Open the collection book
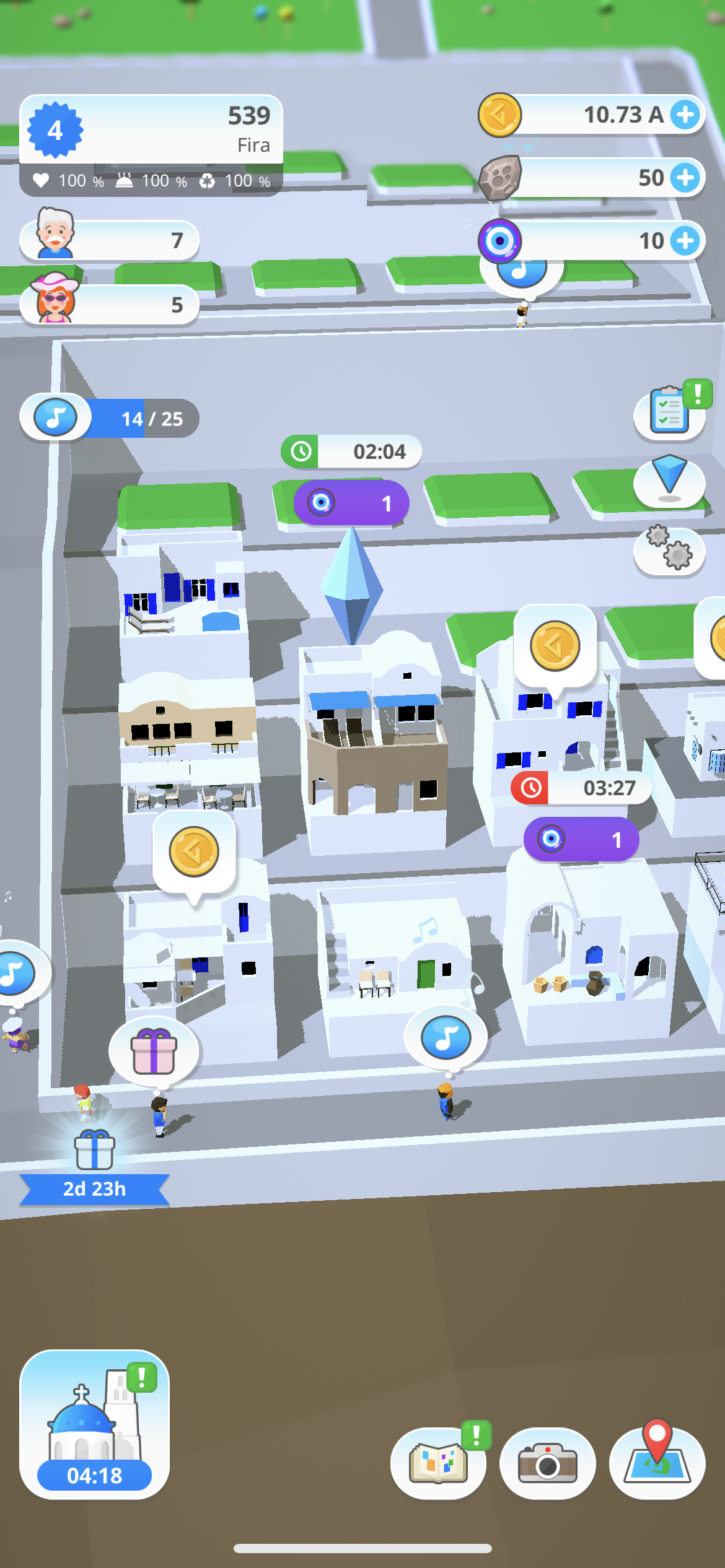725x1568 pixels. point(438,1463)
